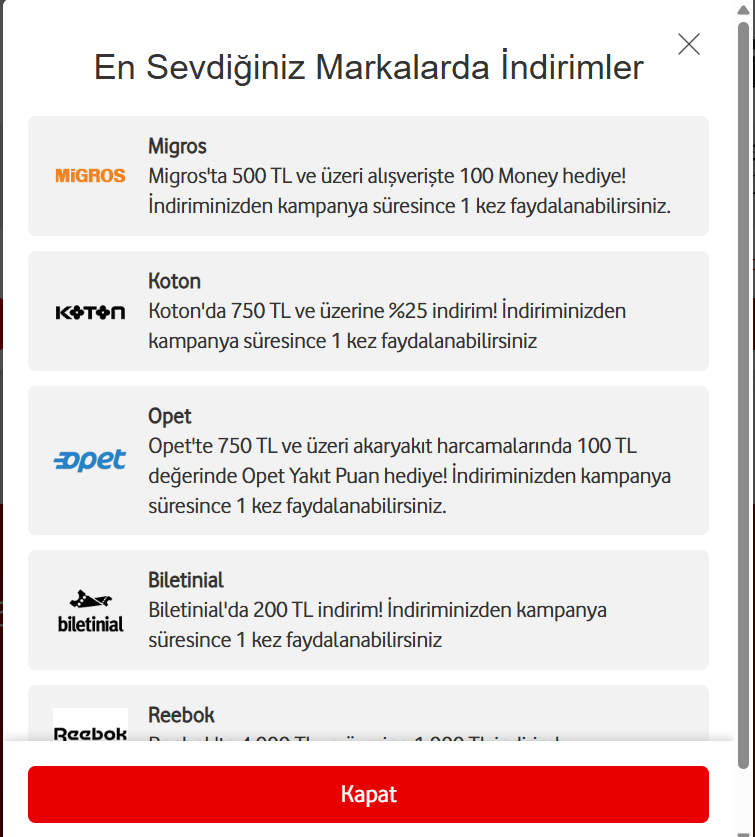Tap the red Kapat button
This screenshot has height=837, width=755.
pyautogui.click(x=368, y=794)
